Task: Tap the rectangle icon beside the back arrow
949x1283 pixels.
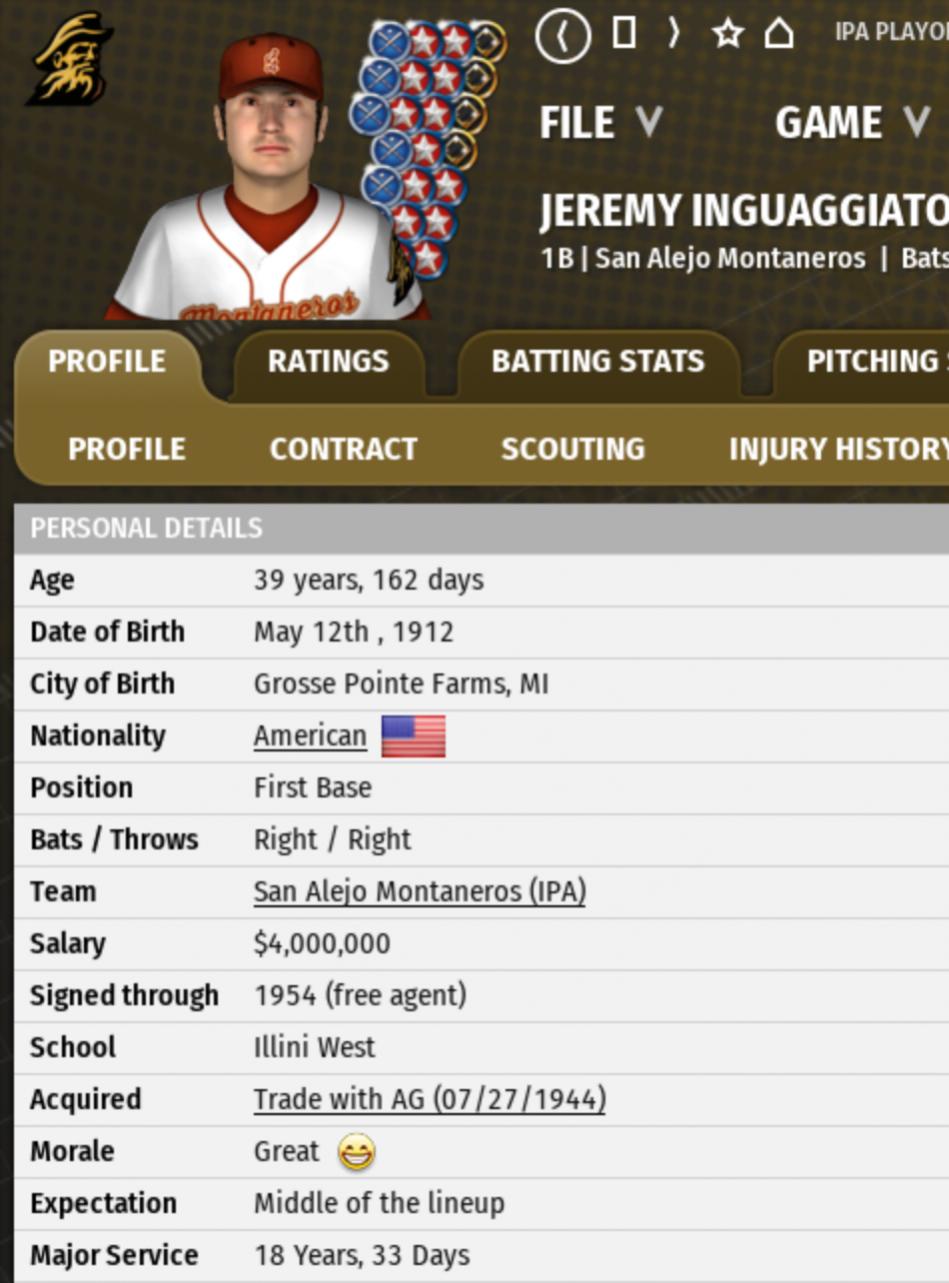Action: [624, 34]
